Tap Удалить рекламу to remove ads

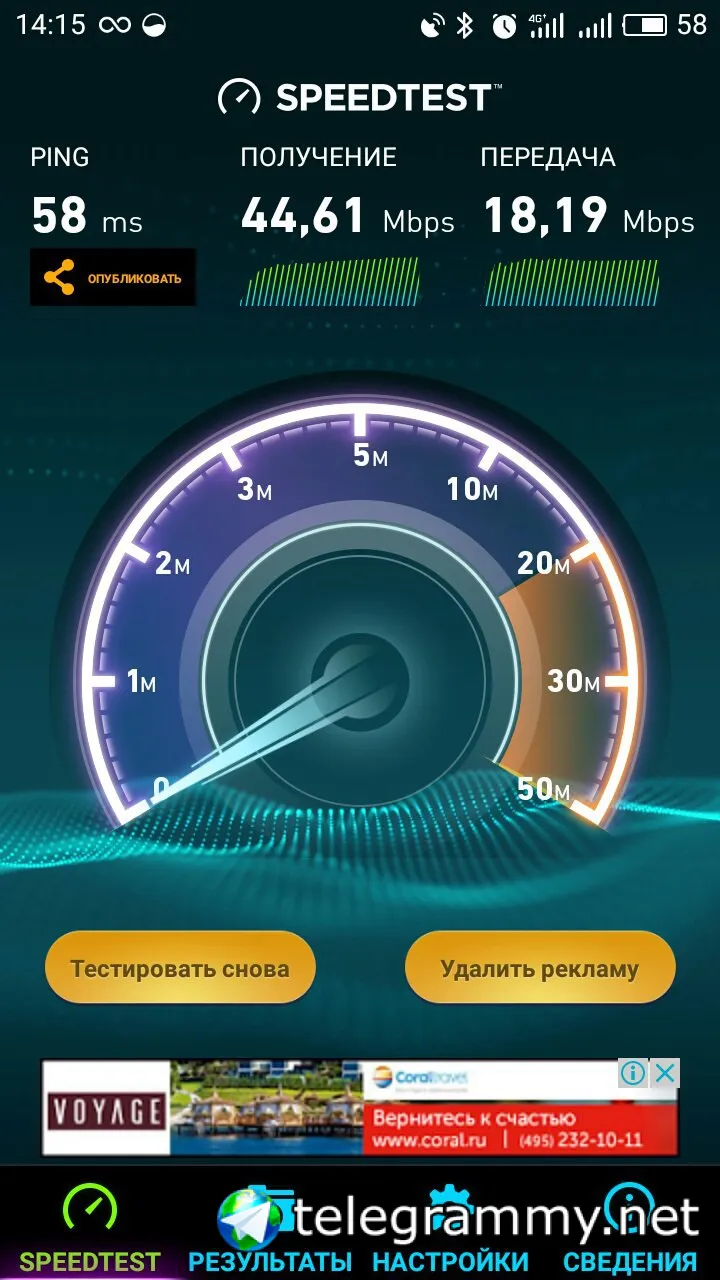[540, 968]
